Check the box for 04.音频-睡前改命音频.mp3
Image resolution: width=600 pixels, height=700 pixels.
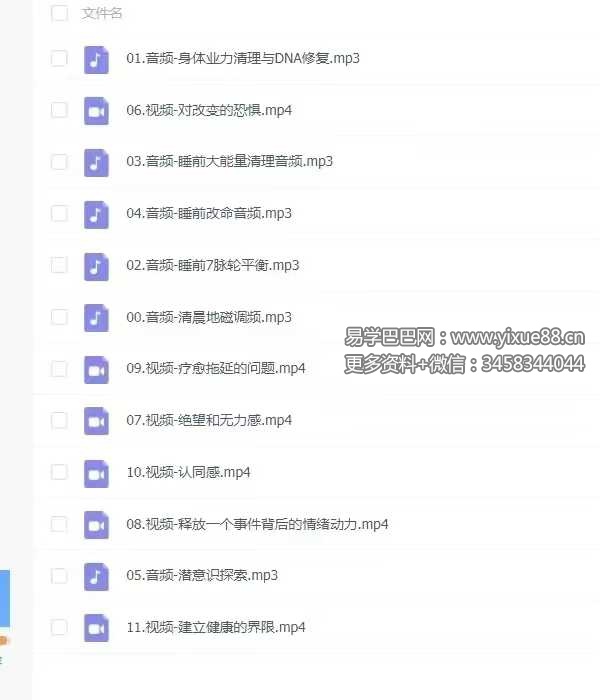click(59, 213)
